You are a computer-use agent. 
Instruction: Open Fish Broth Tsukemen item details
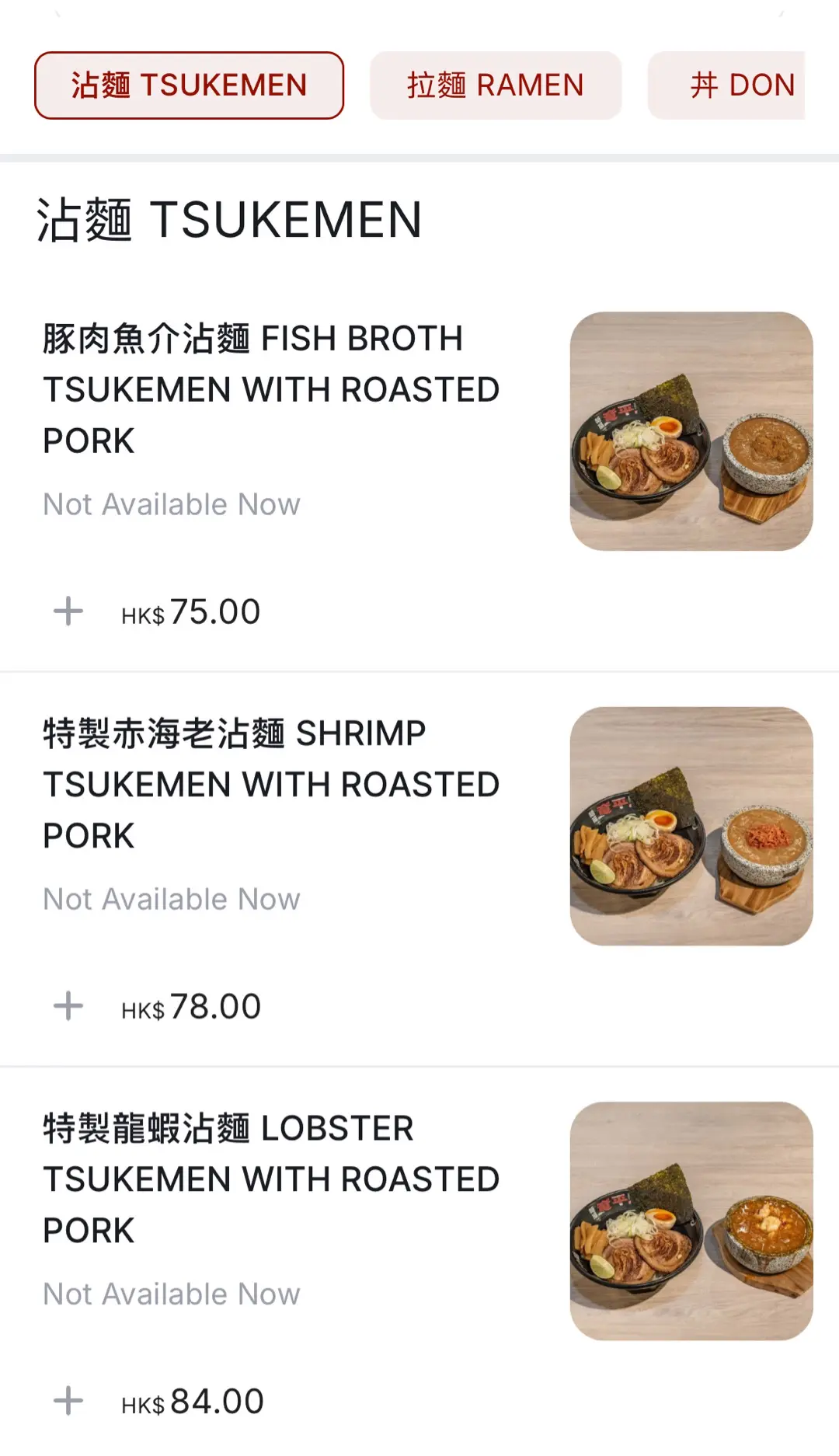[270, 389]
